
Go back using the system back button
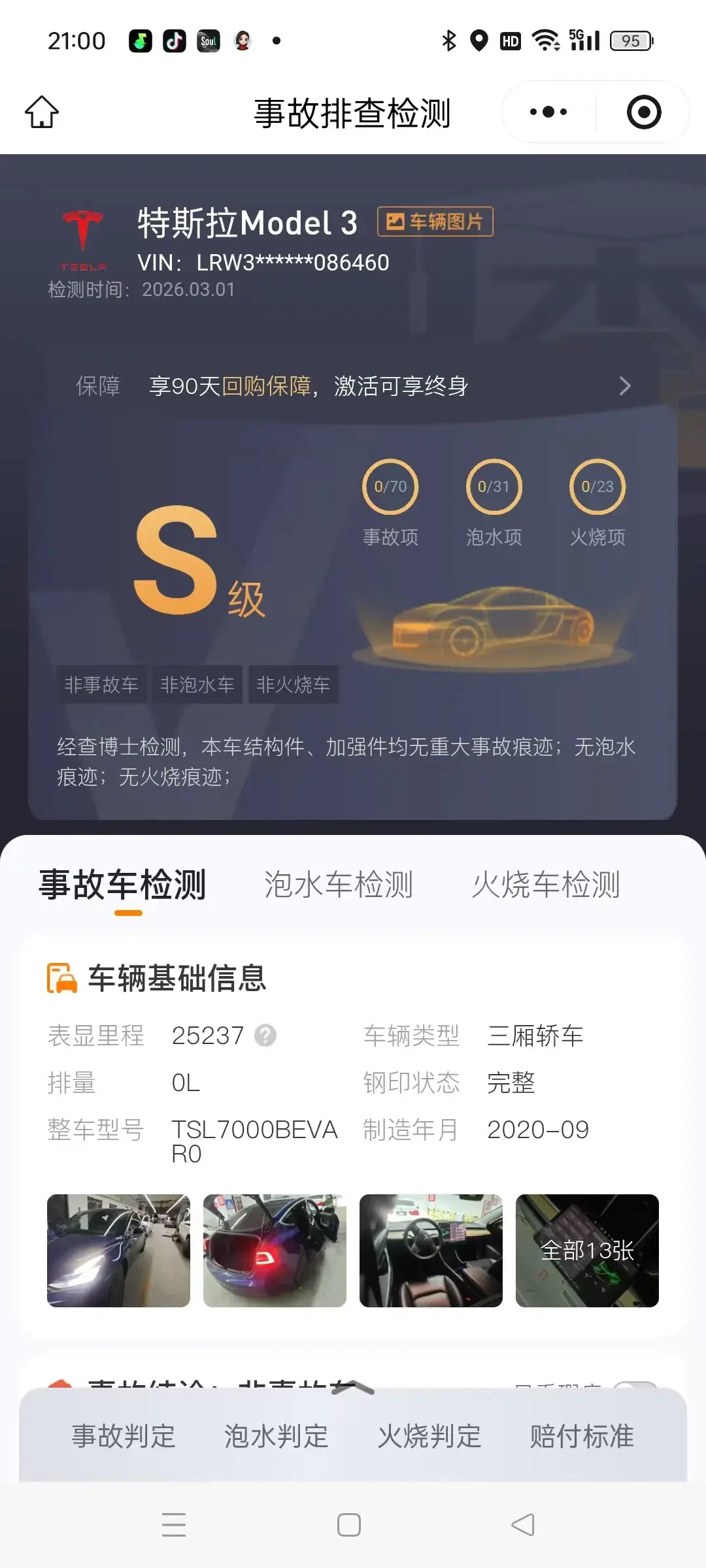tap(523, 1525)
